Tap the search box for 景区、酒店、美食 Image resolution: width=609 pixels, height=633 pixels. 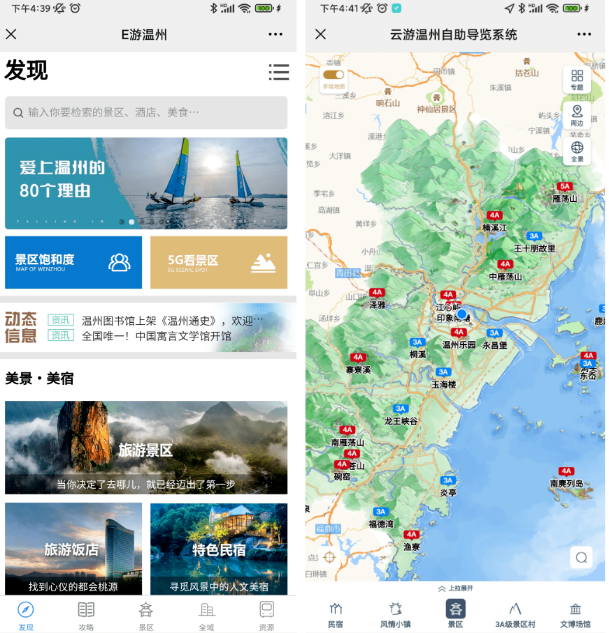pyautogui.click(x=146, y=112)
